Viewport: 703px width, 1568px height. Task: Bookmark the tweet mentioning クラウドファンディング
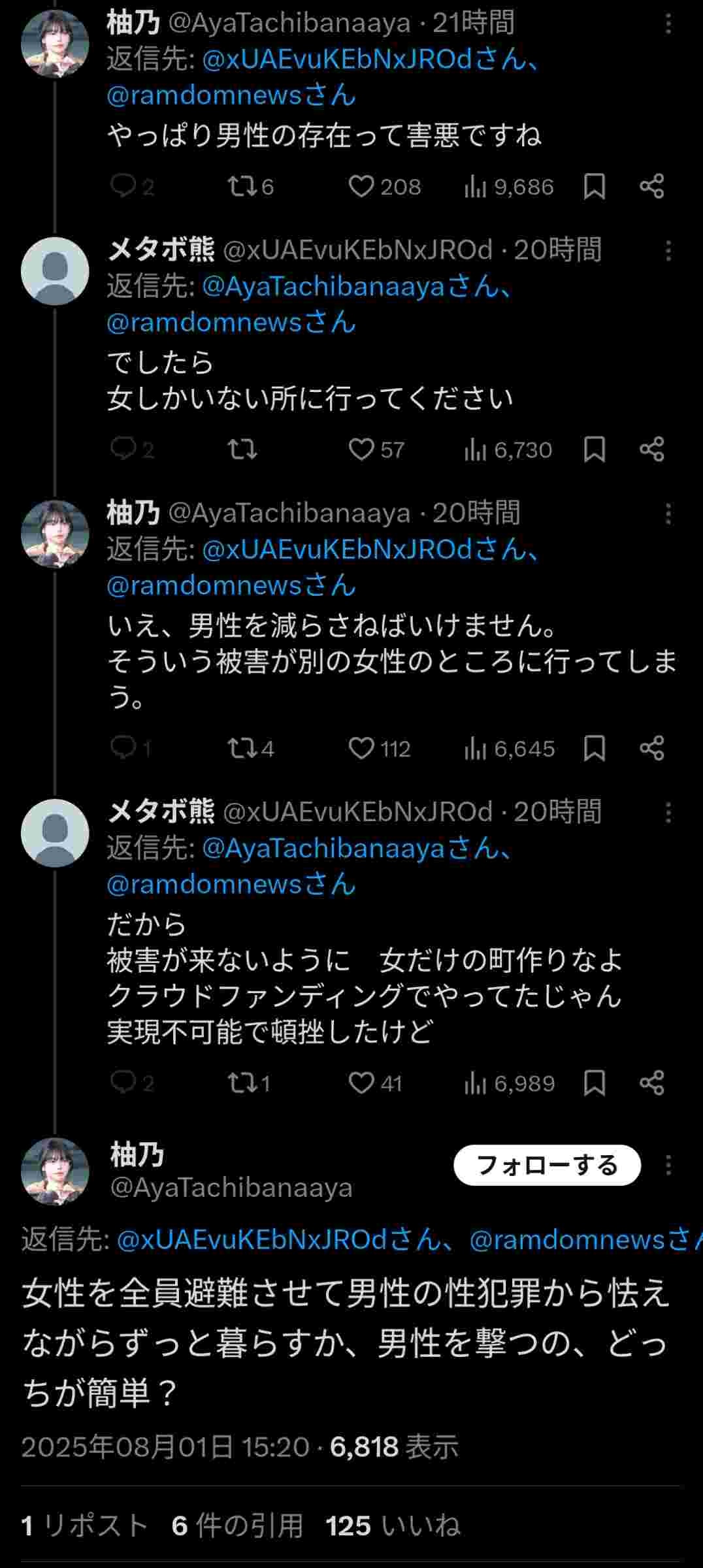click(594, 1083)
